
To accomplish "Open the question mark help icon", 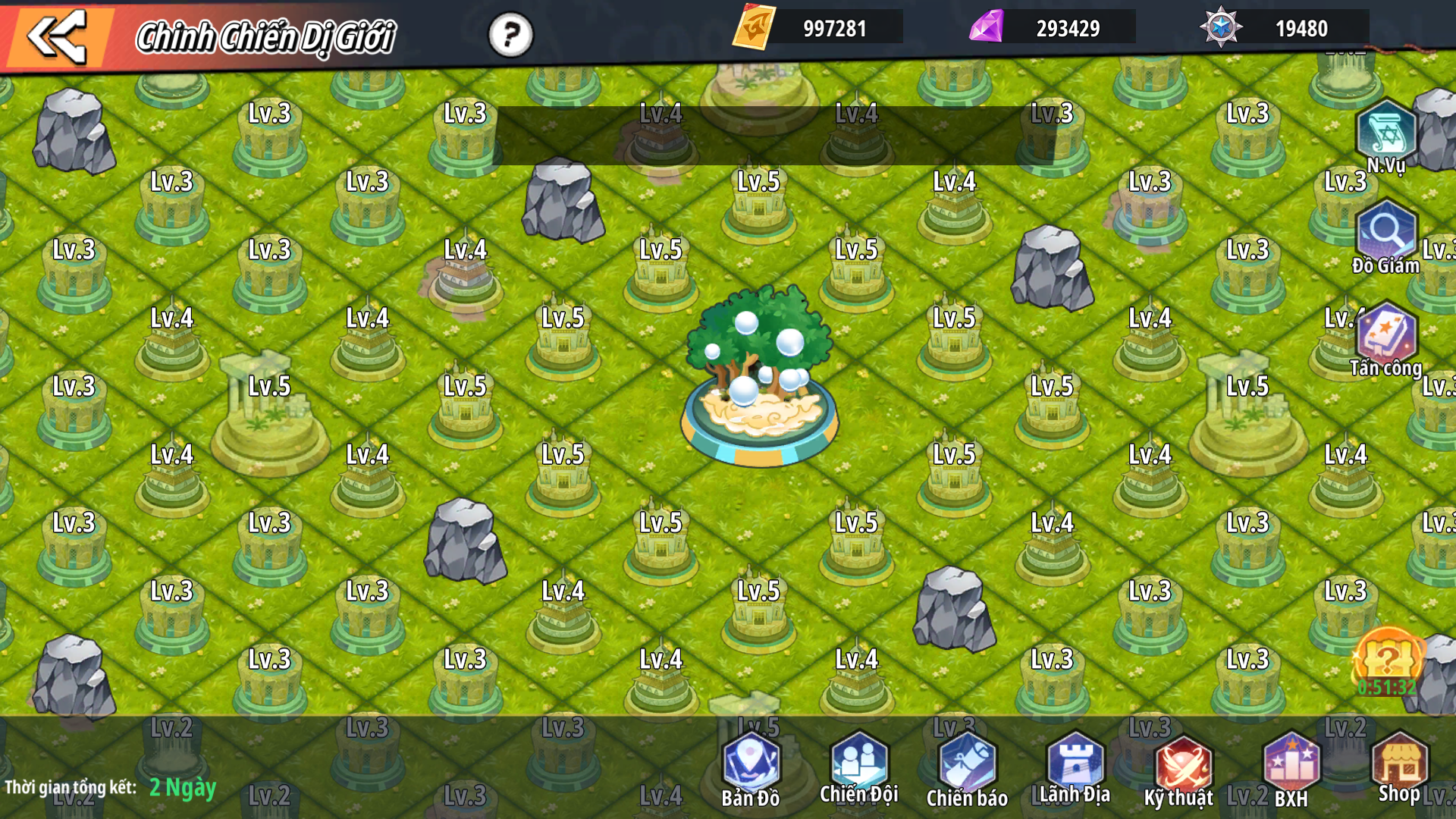I will pyautogui.click(x=510, y=35).
